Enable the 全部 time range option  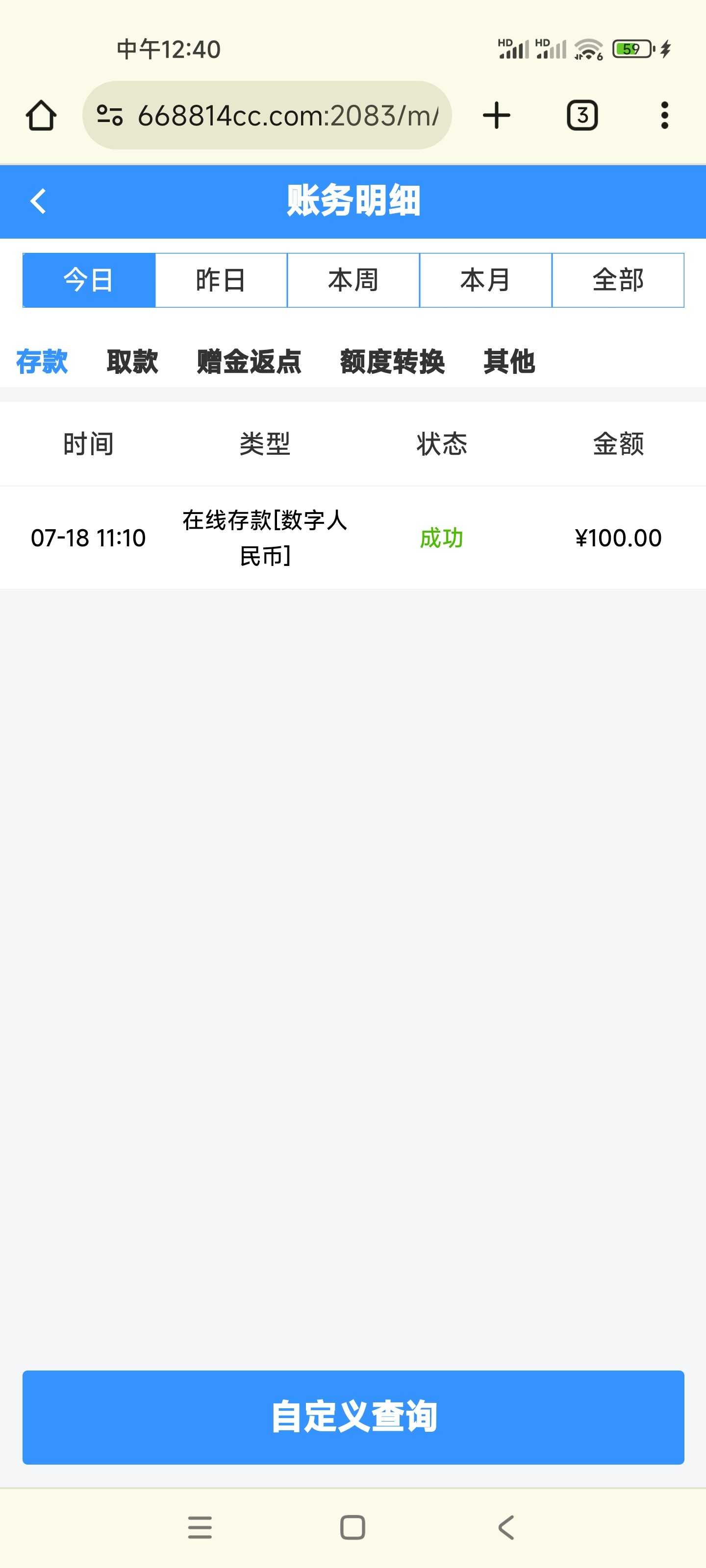(618, 279)
